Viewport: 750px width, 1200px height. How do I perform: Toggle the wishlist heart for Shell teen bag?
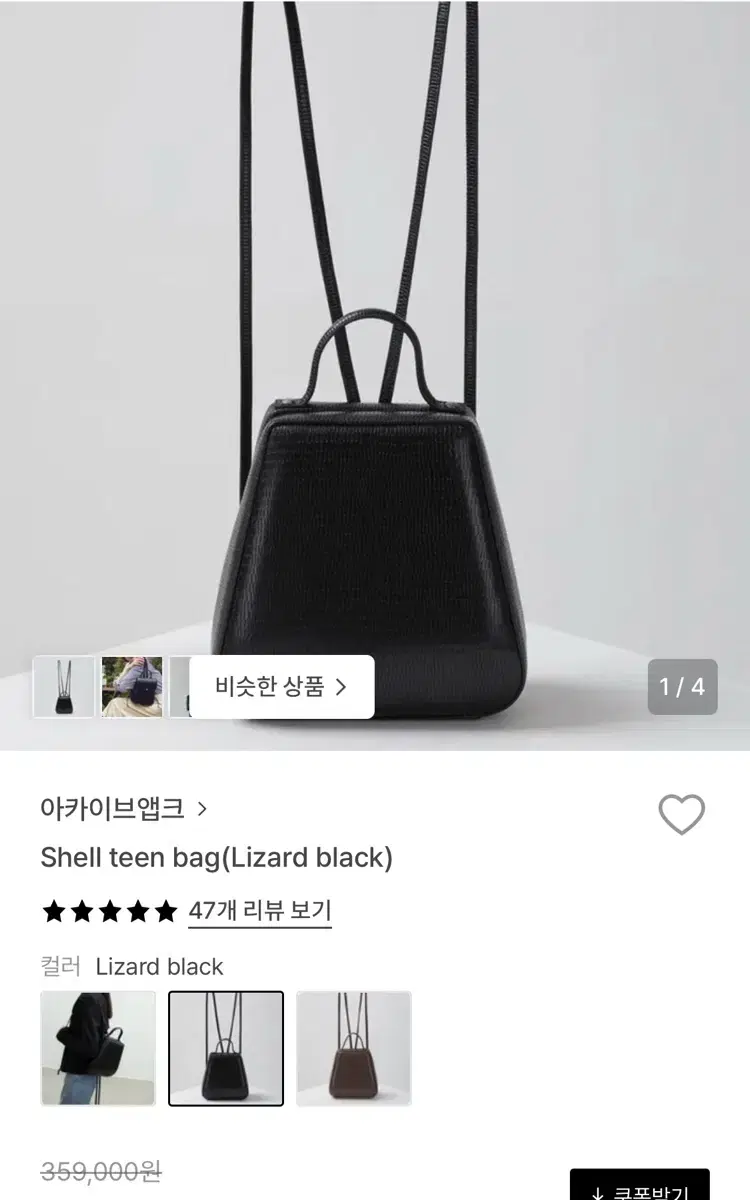click(684, 817)
